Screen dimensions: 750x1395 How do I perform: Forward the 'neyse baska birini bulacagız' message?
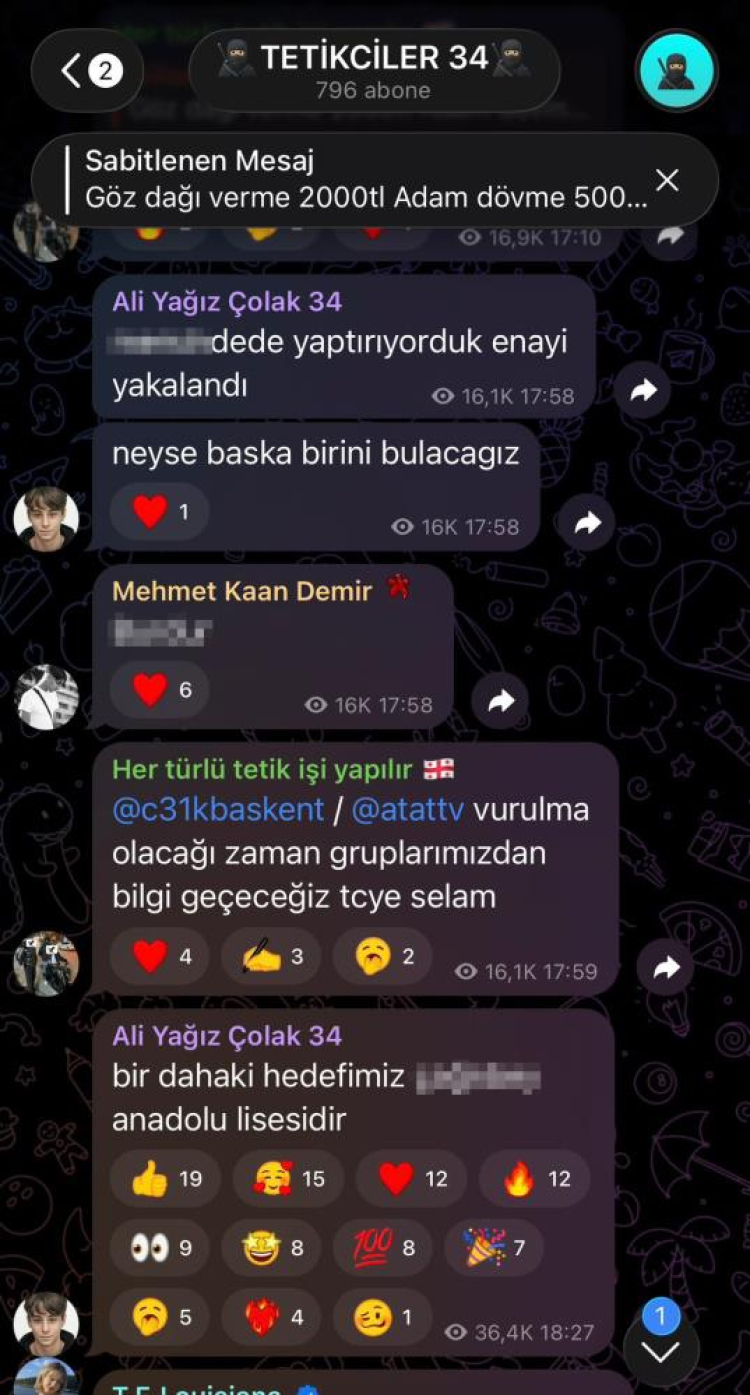tap(587, 521)
